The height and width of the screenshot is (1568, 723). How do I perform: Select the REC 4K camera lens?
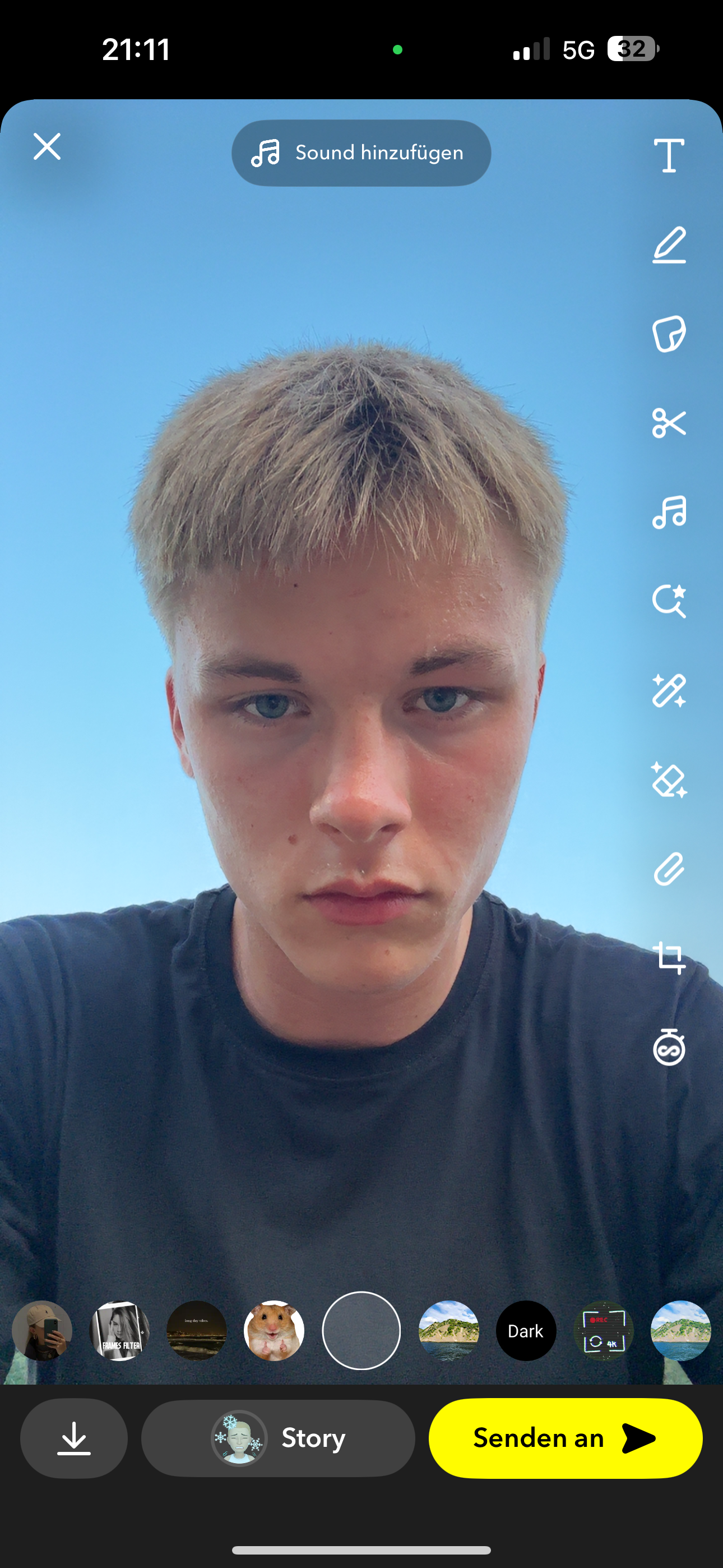coord(603,1331)
